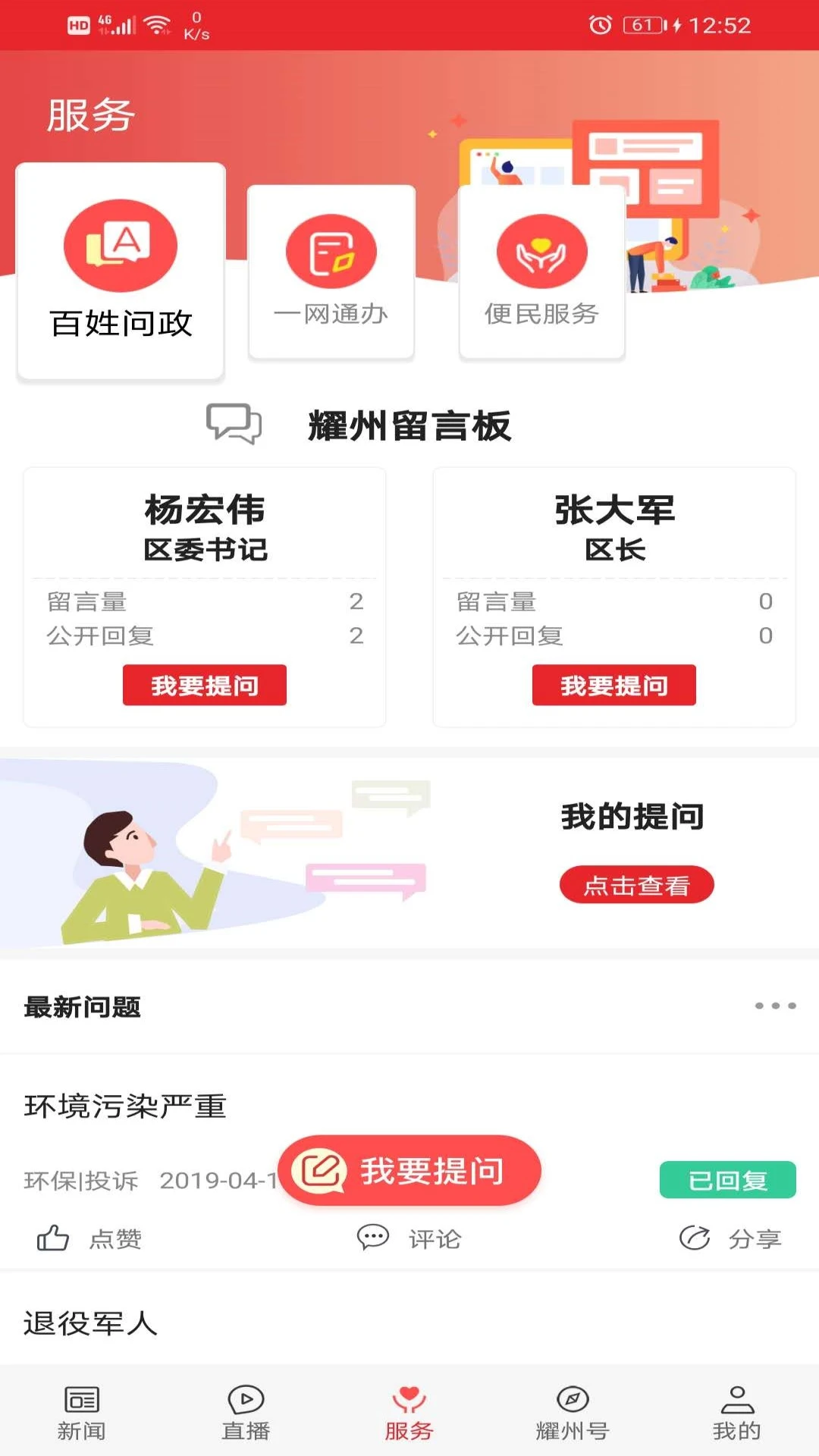Screen dimensions: 819x1456
Task: Click 我要提问 under 杨宏伟
Action: tap(204, 685)
